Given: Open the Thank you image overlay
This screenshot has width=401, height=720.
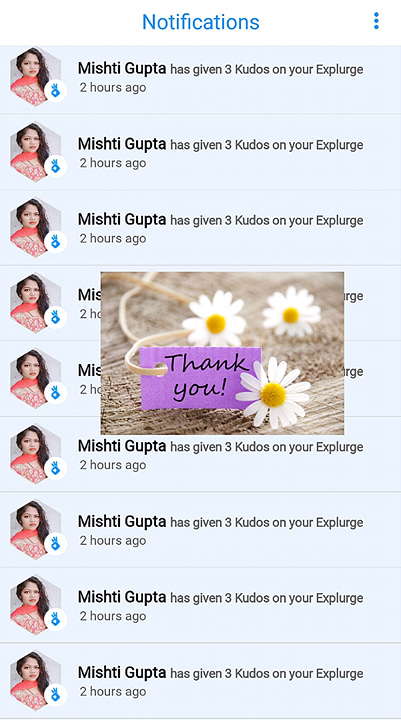Looking at the screenshot, I should tap(222, 353).
